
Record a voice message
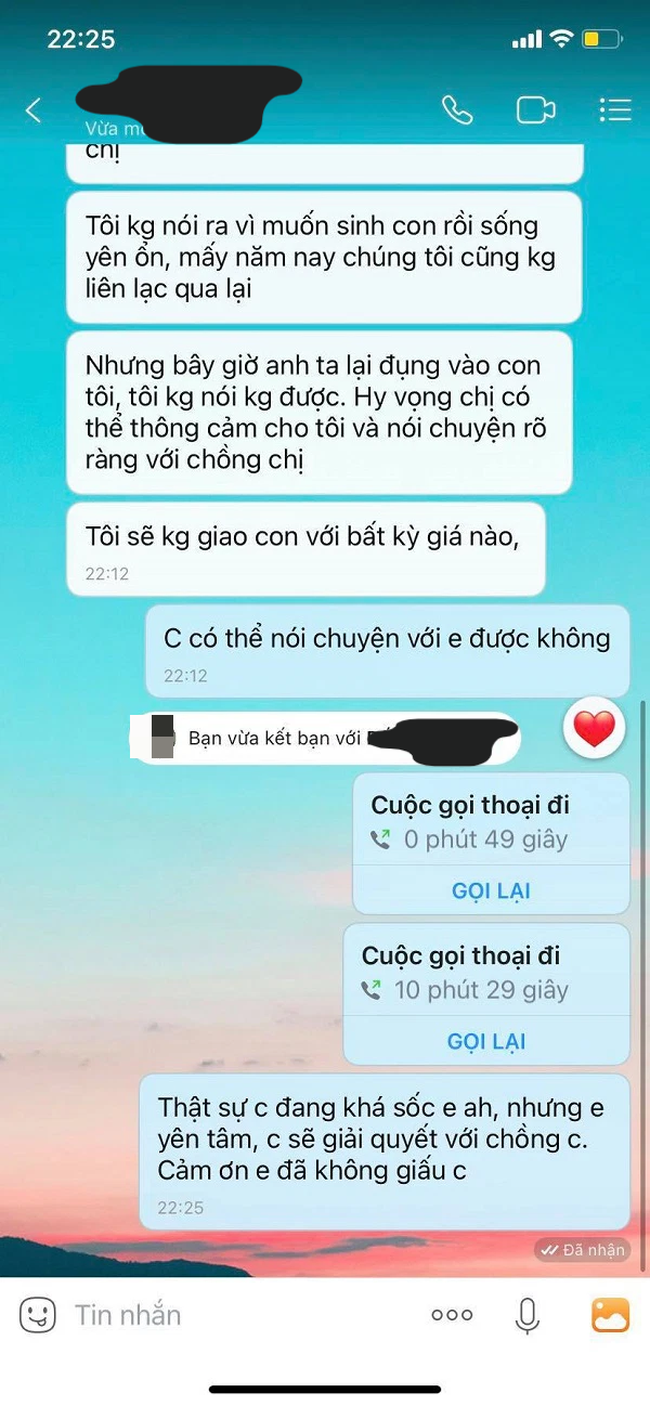click(528, 1314)
